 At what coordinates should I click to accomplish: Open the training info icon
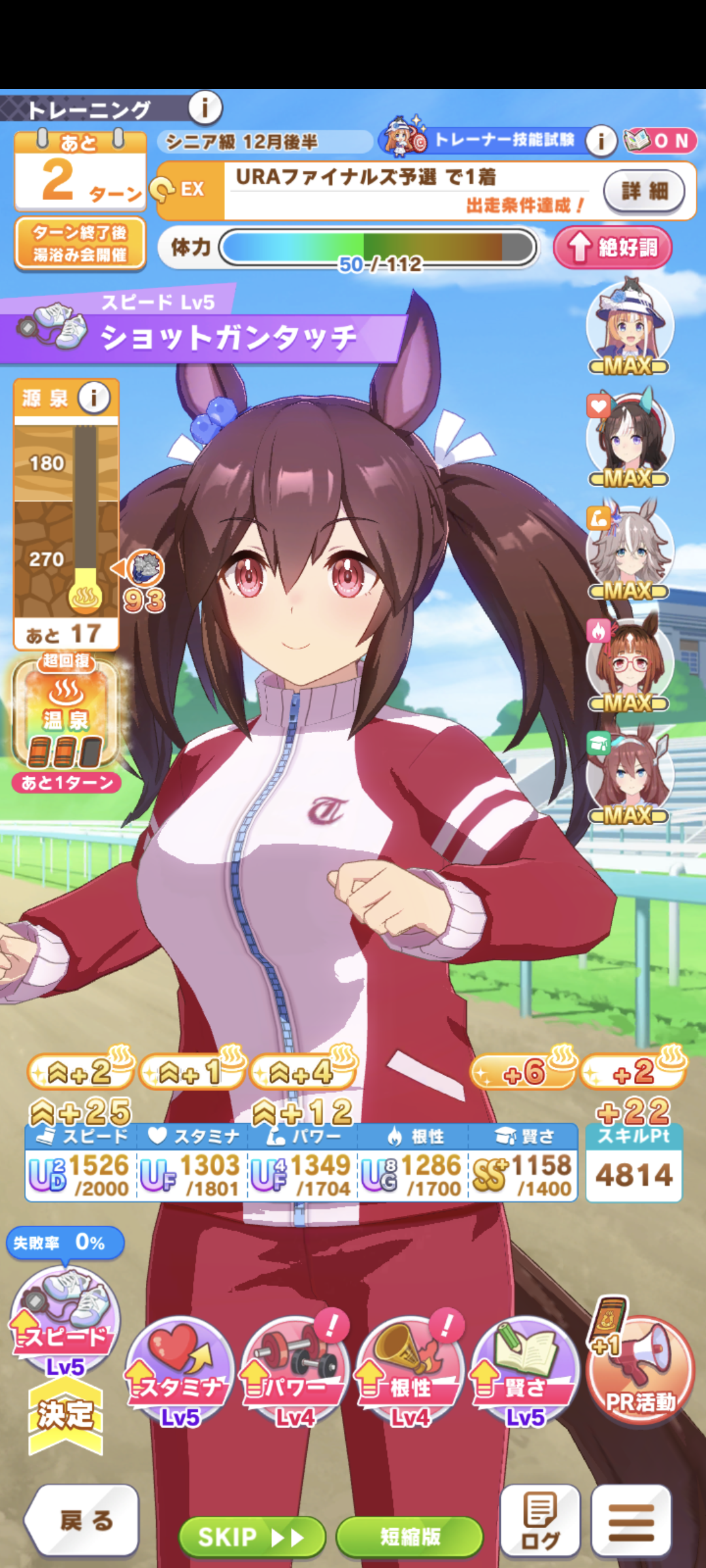point(205,108)
